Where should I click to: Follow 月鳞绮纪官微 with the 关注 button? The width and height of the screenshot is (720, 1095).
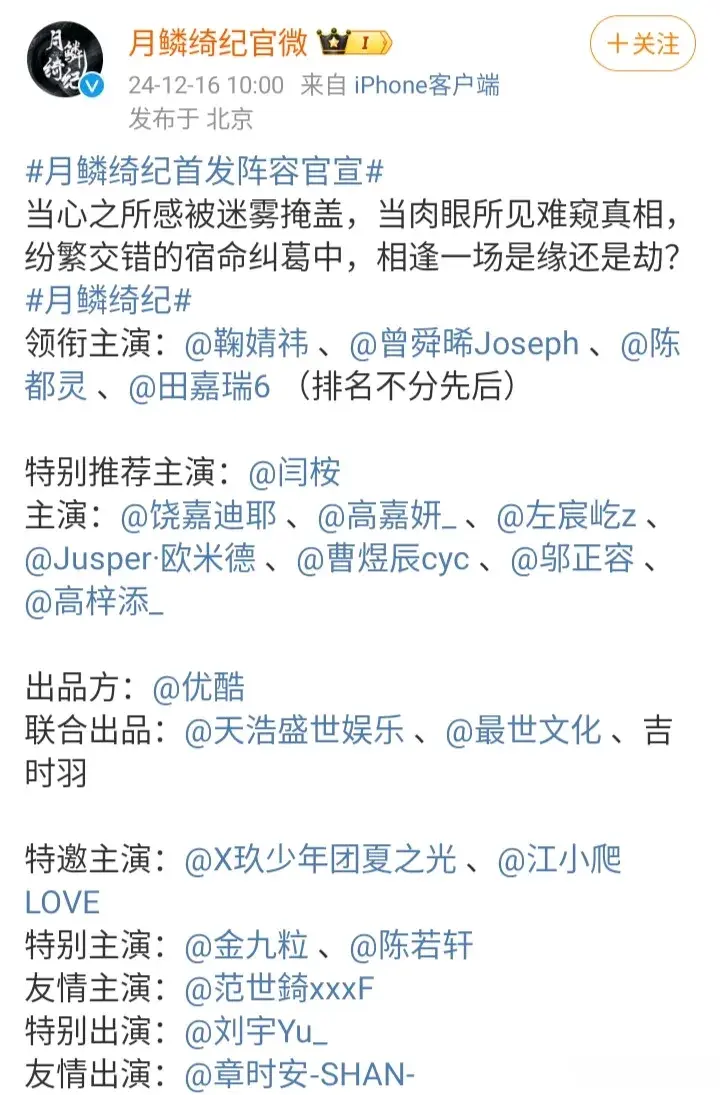pyautogui.click(x=642, y=44)
